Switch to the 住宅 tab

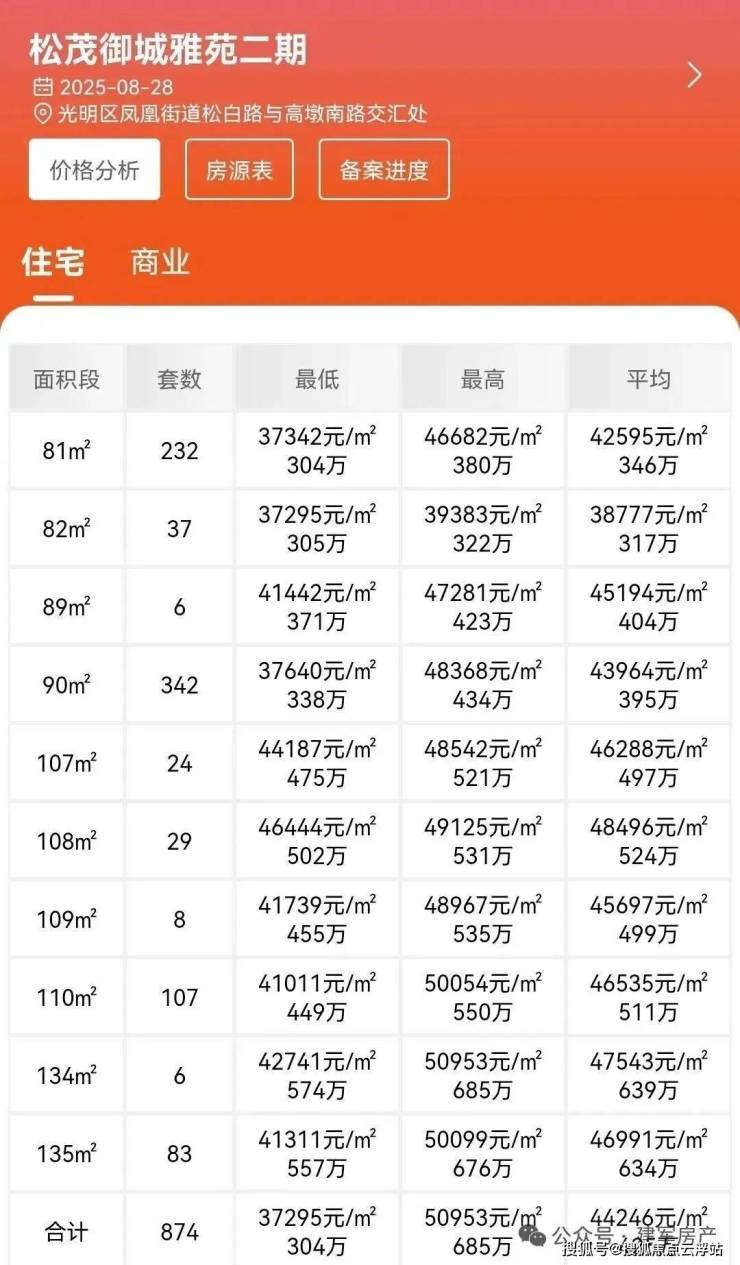click(x=53, y=263)
